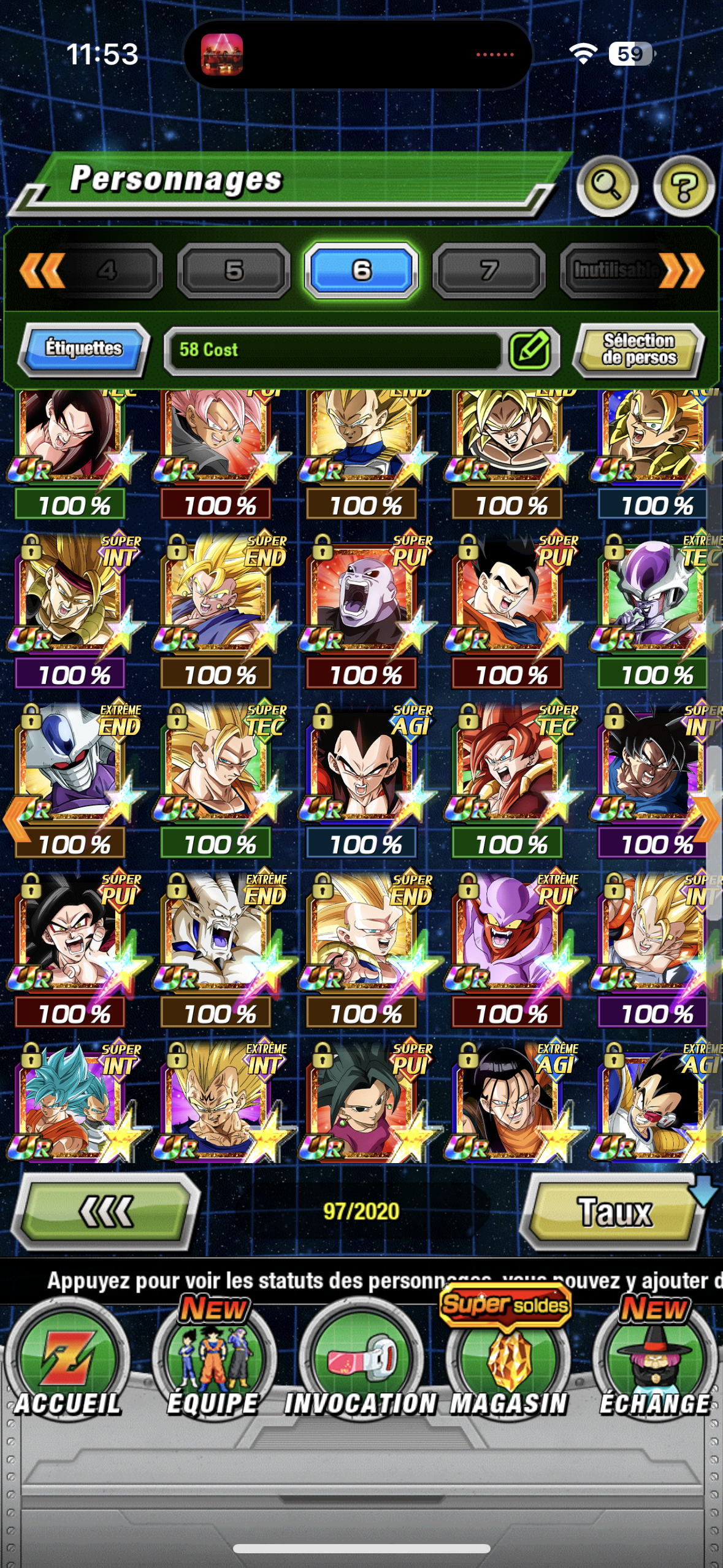The image size is (723, 1568).
Task: Change sorting with the Taux button
Action: coord(614,1212)
